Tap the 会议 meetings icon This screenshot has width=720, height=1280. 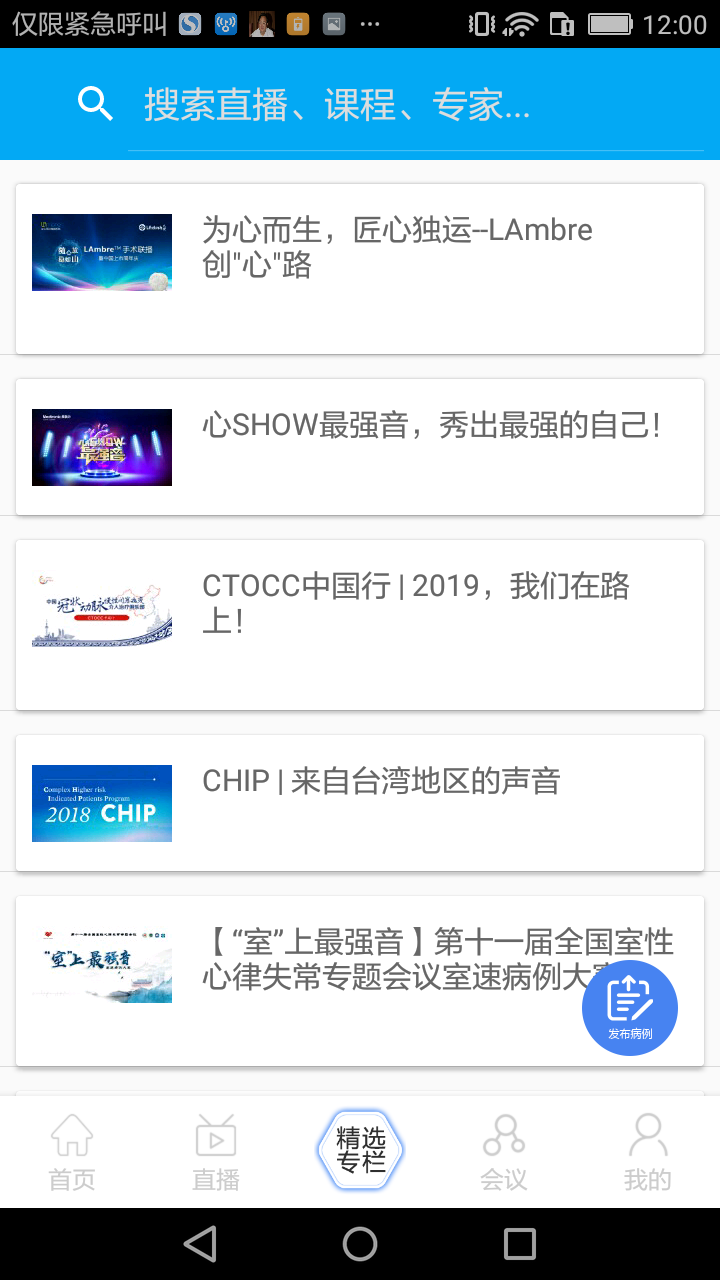[503, 1151]
